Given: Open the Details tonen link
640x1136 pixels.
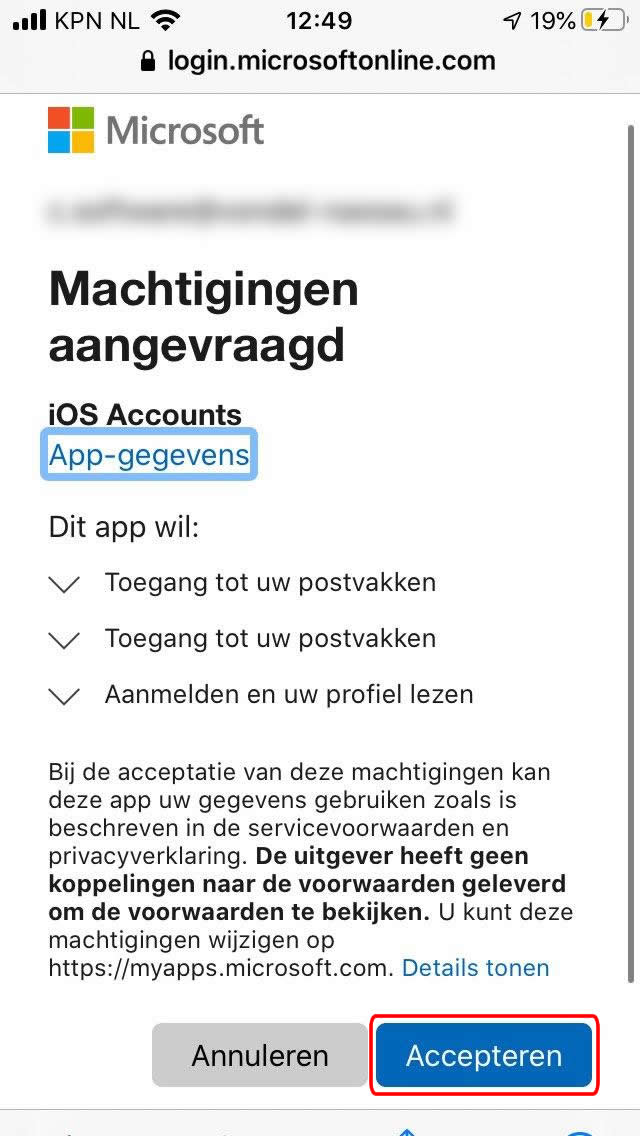Looking at the screenshot, I should click(x=475, y=967).
